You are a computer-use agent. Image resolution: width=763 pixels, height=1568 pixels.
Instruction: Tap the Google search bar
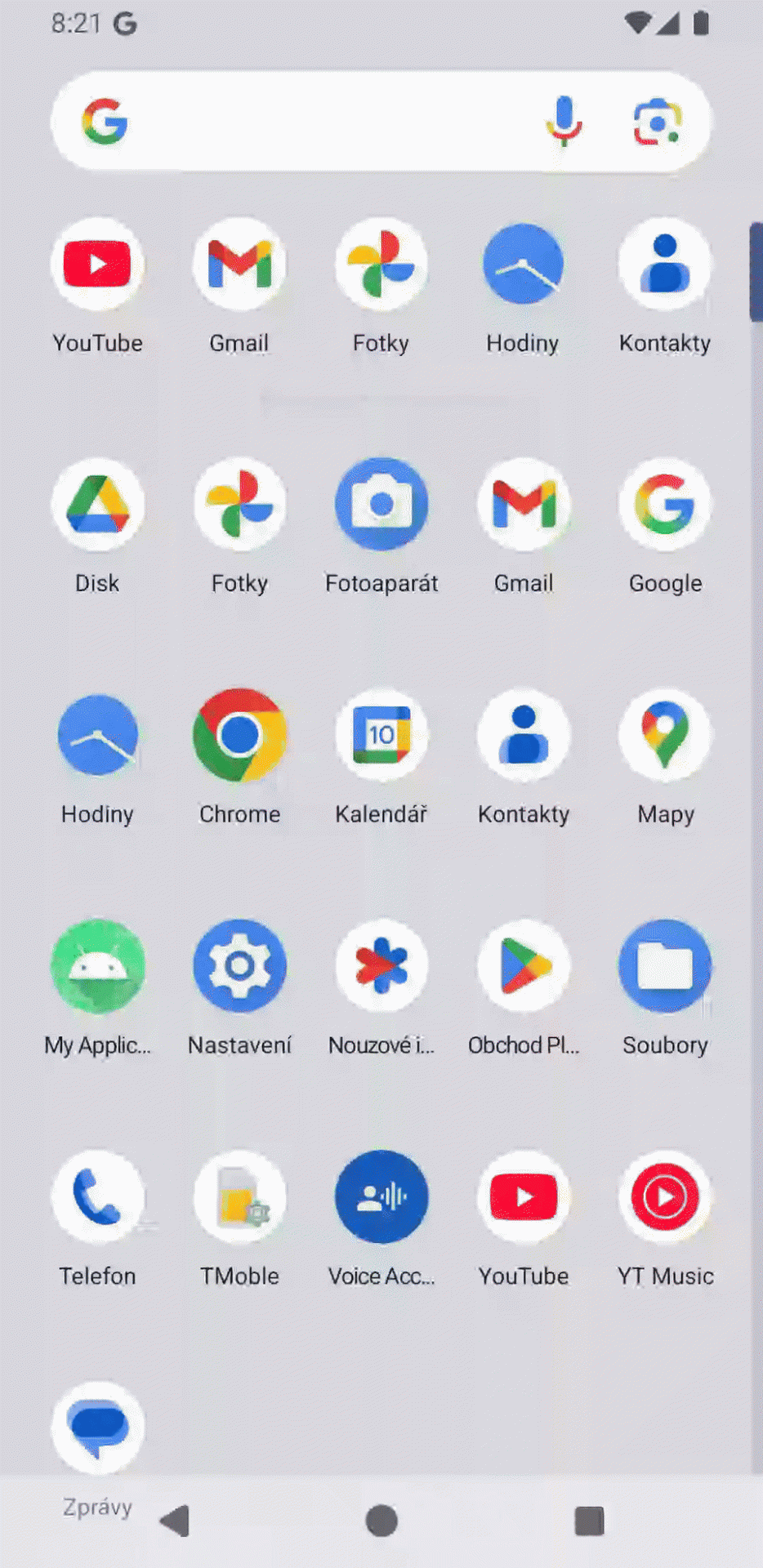coord(327,121)
